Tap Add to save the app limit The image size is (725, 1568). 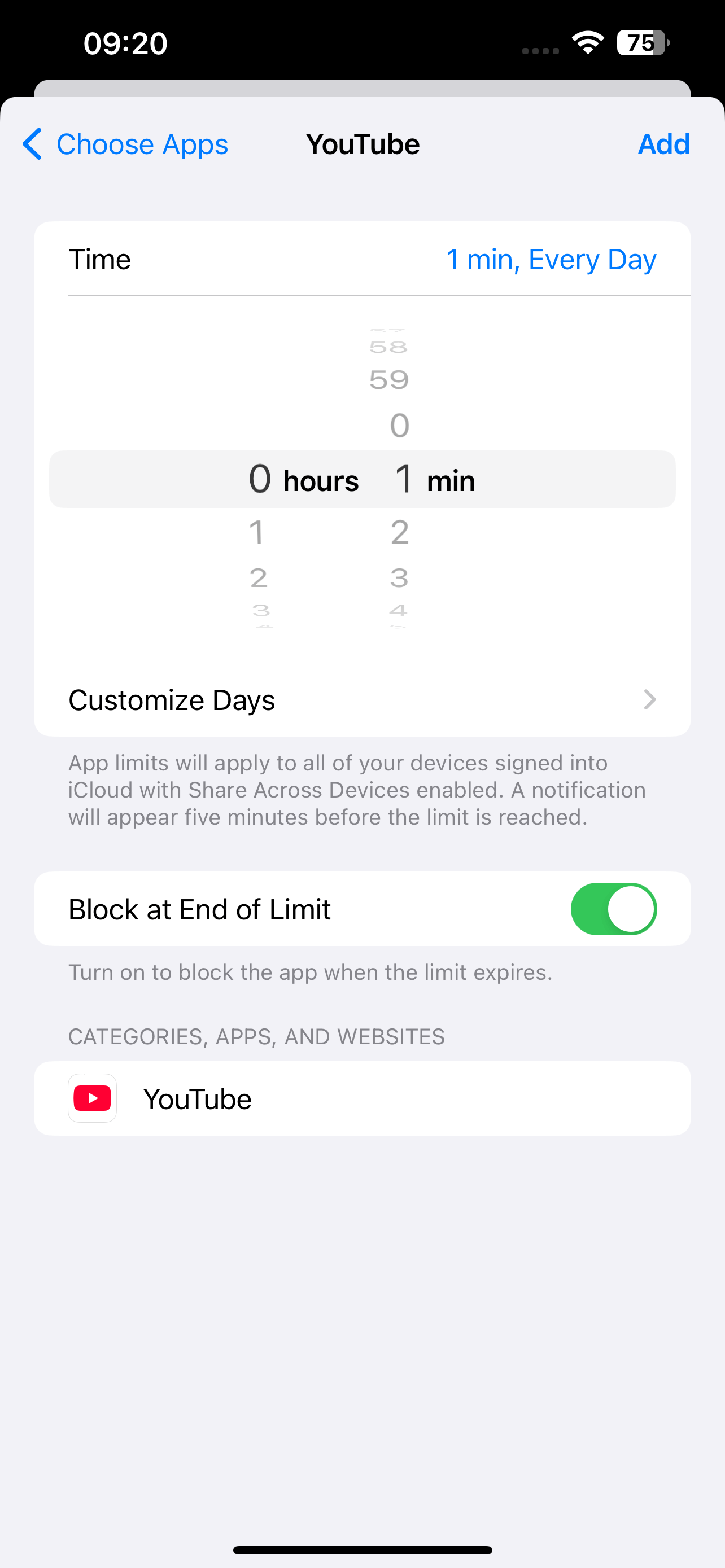663,144
